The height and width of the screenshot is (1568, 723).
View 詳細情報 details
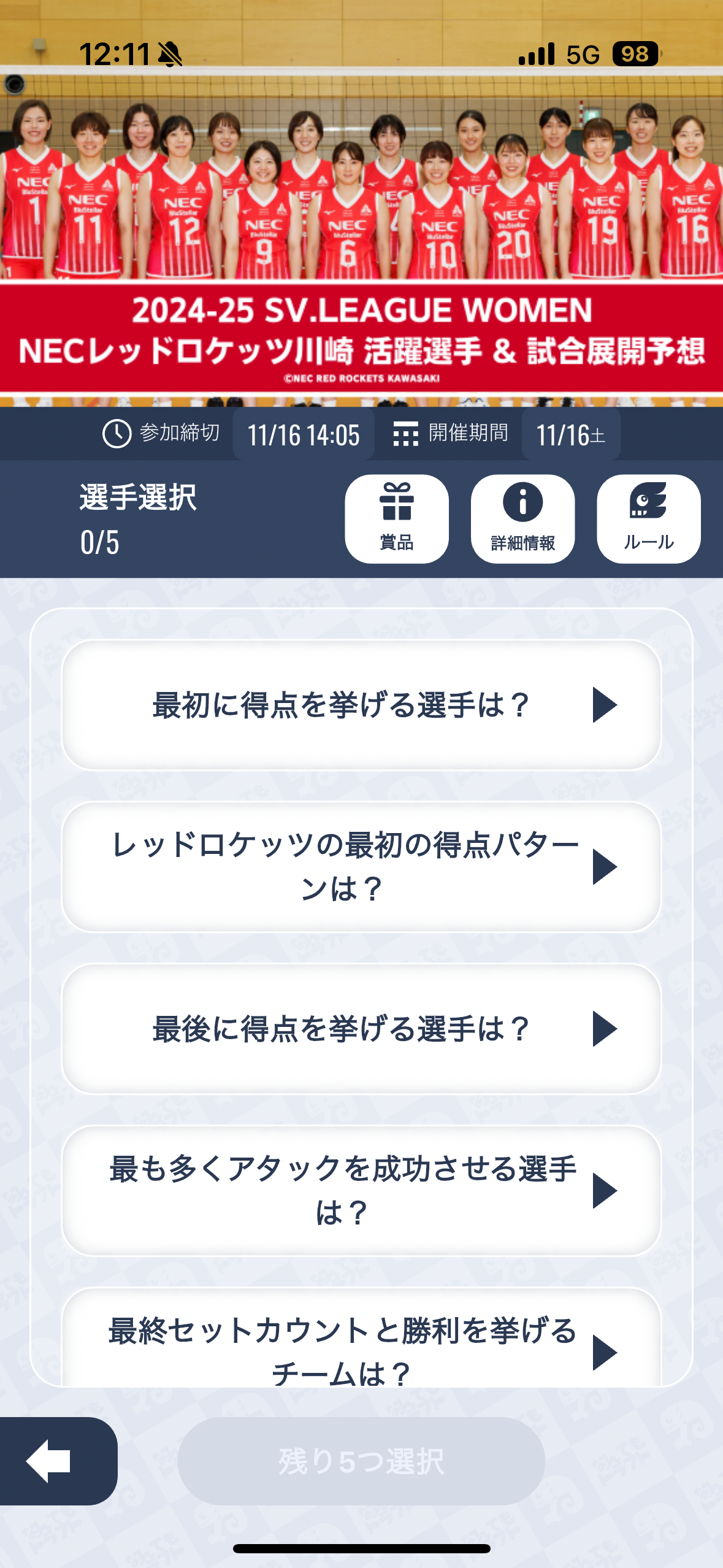point(522,518)
